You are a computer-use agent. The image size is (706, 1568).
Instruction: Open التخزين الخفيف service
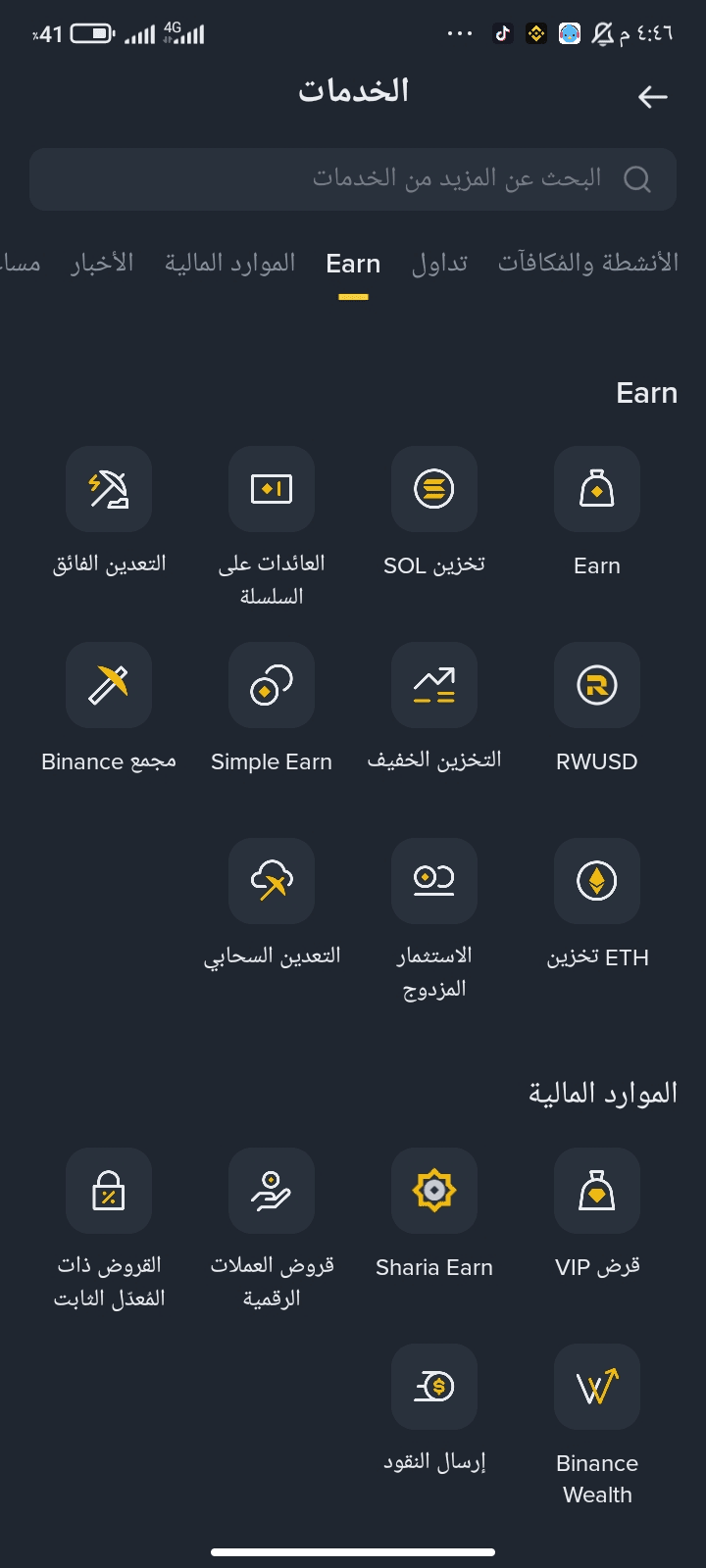[x=434, y=685]
